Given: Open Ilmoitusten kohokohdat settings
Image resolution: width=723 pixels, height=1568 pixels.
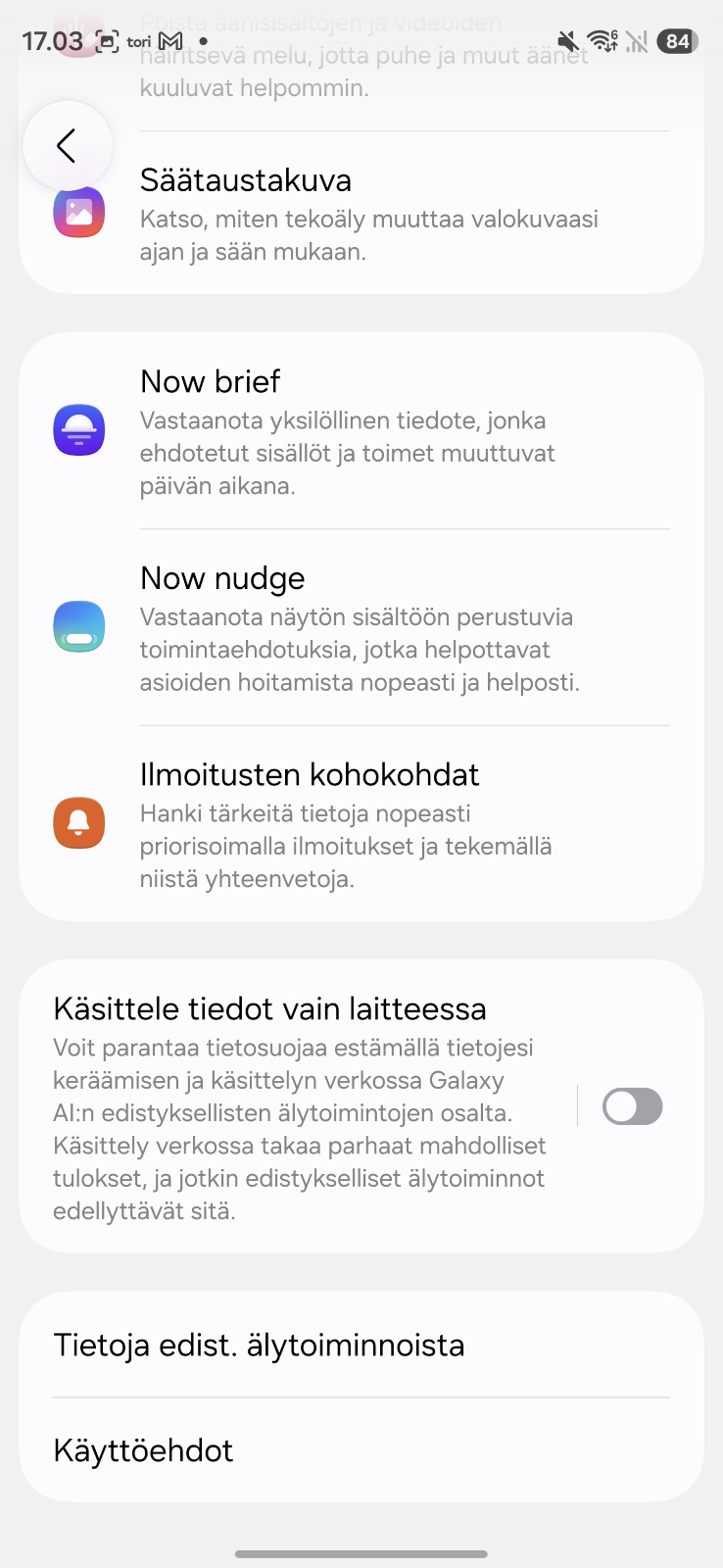Looking at the screenshot, I should pos(361,823).
